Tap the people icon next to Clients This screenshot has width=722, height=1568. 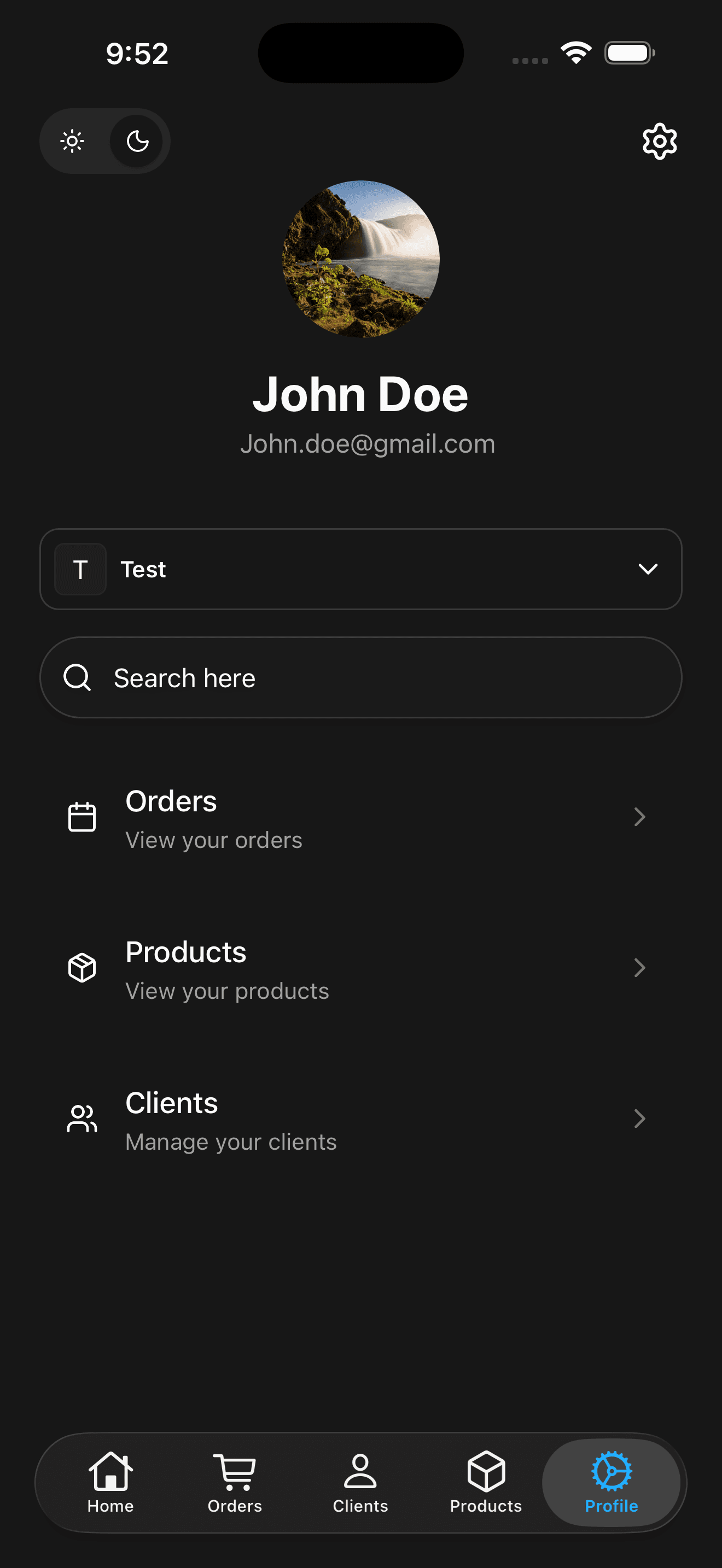[x=82, y=1118]
